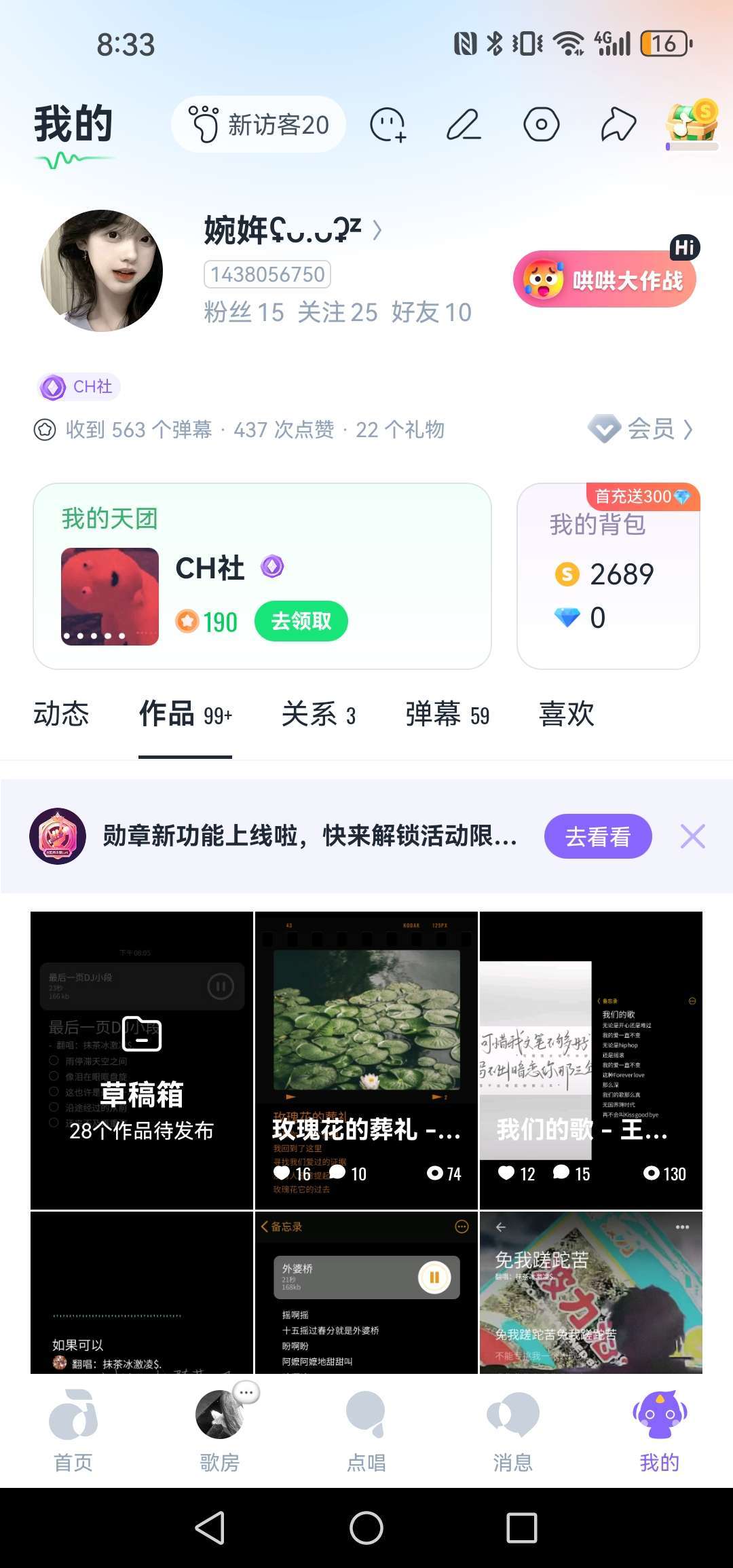Viewport: 733px width, 1568px height.
Task: Tap the share arrow icon
Action: tap(618, 125)
